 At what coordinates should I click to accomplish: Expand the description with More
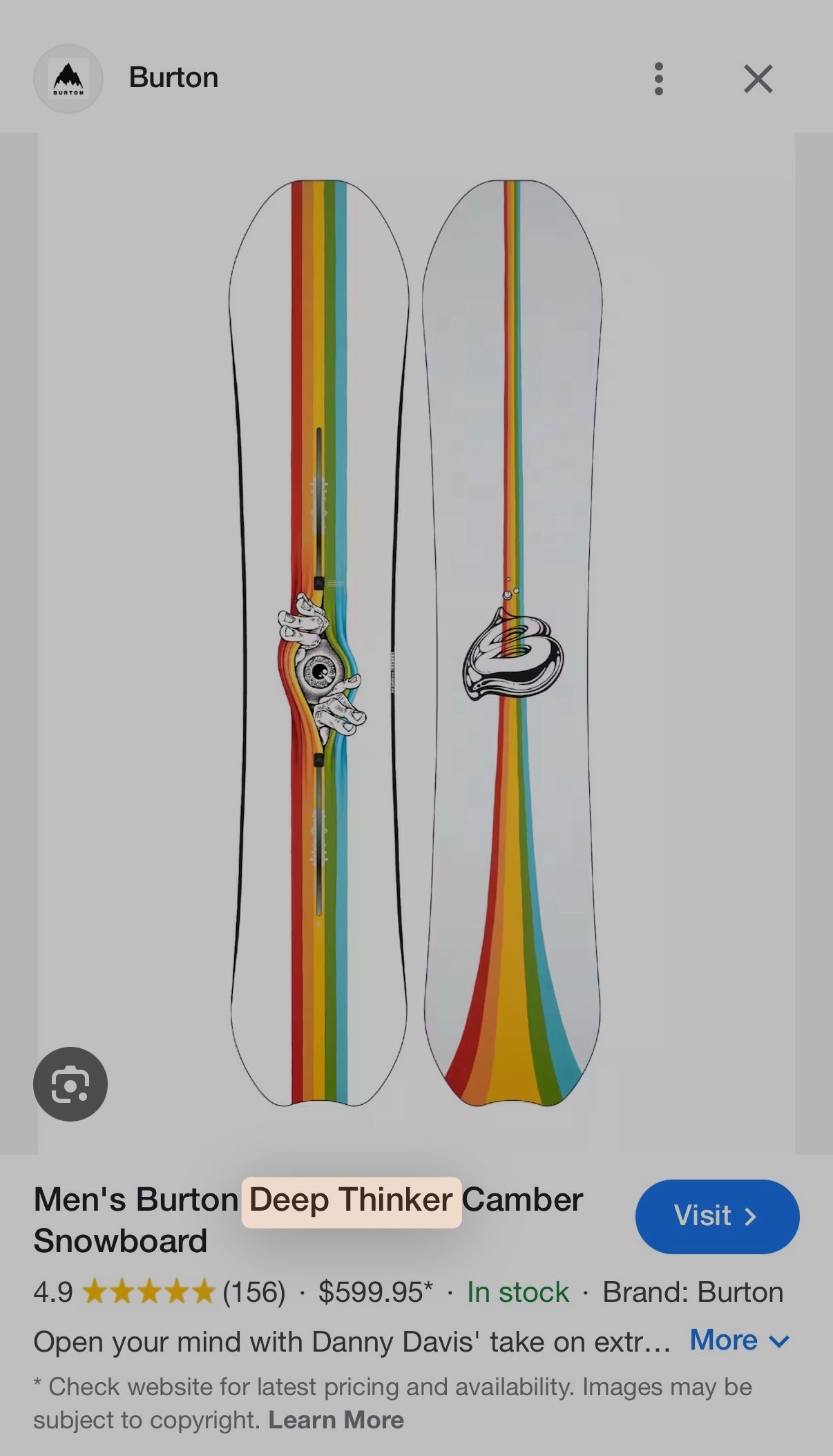[x=739, y=1341]
